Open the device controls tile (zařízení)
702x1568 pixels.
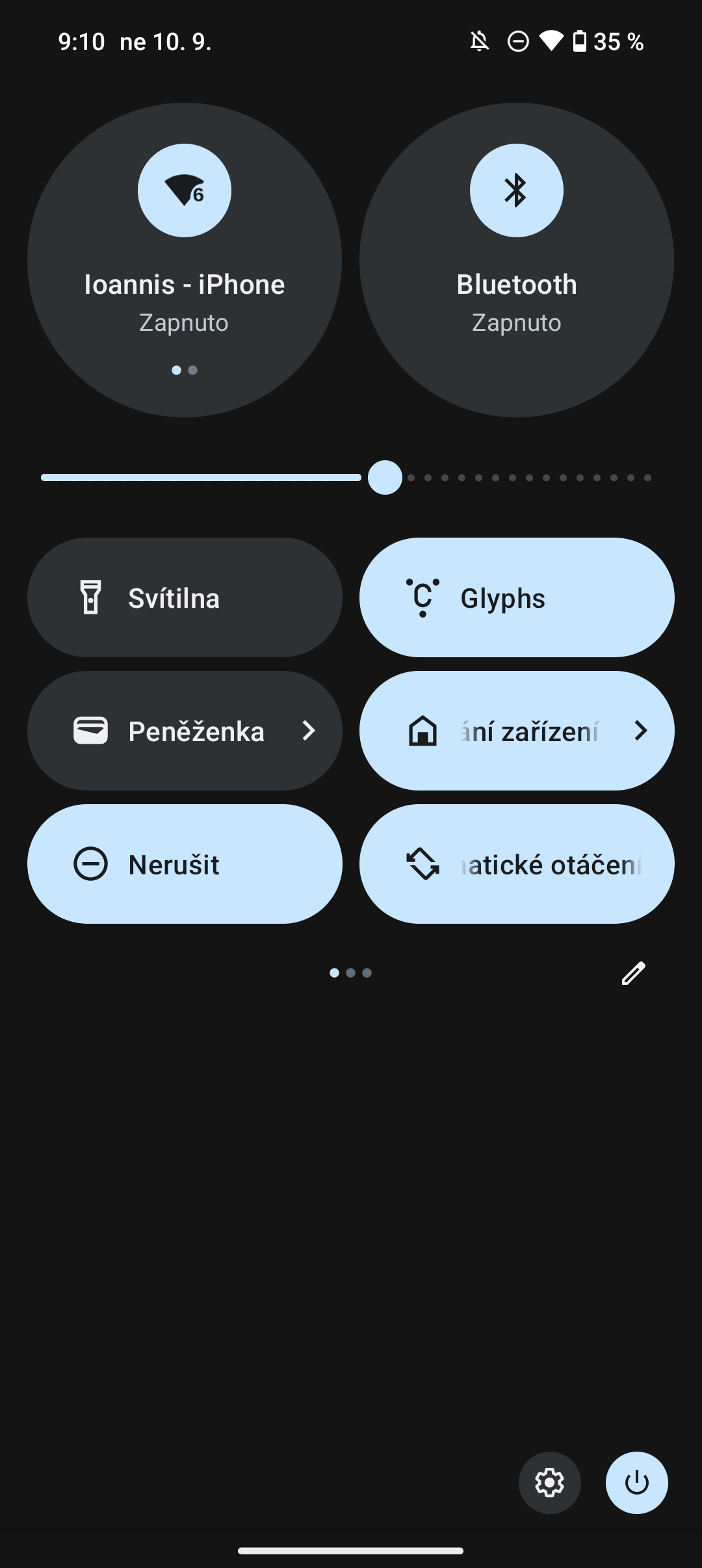(x=517, y=731)
